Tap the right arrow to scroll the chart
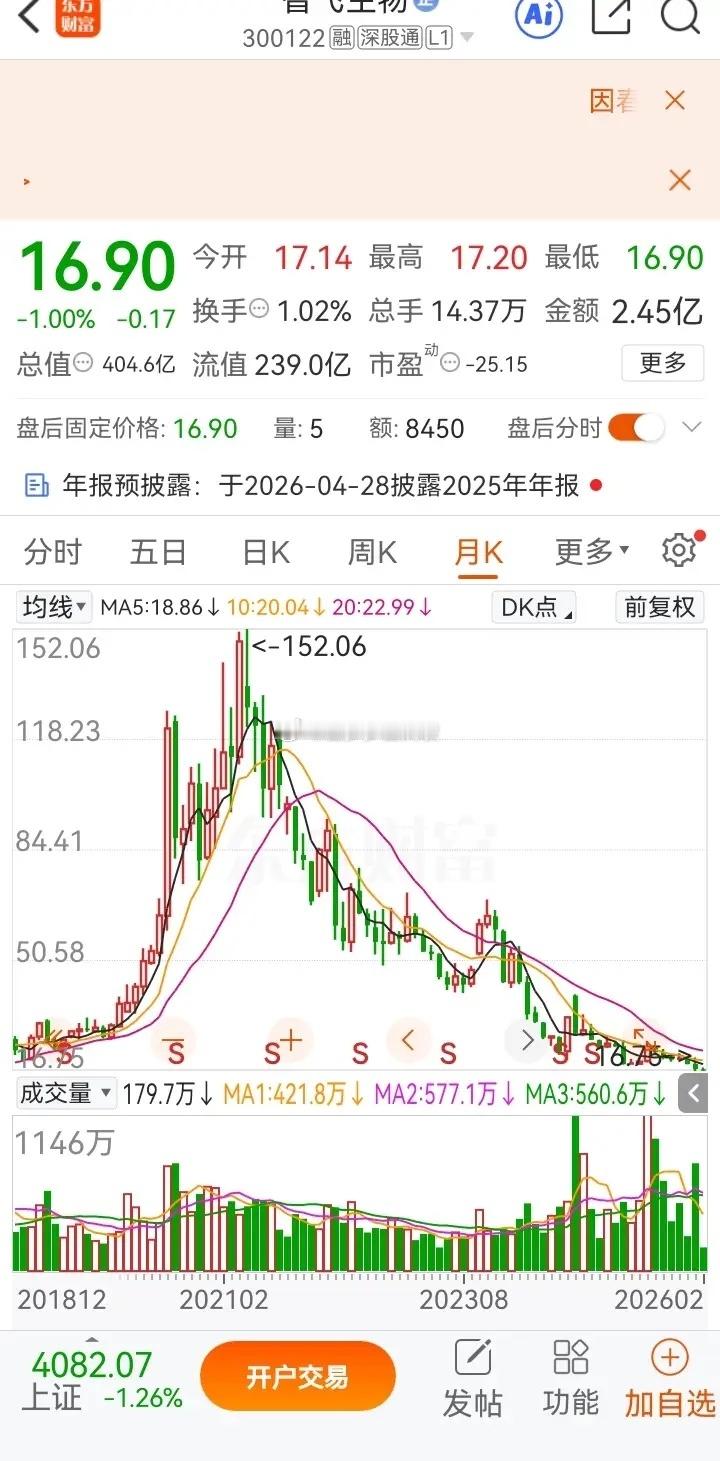Screen dimensions: 720x1461 527,1040
